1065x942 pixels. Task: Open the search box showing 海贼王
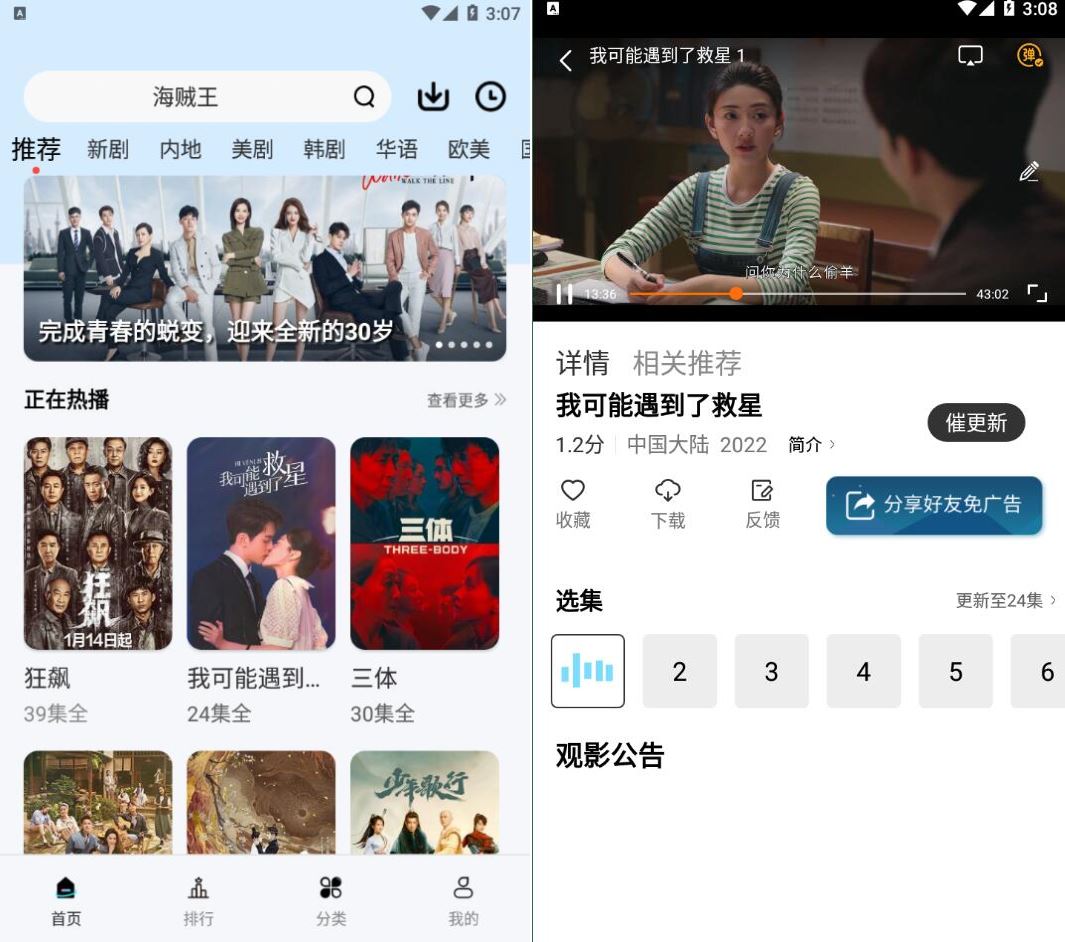206,97
